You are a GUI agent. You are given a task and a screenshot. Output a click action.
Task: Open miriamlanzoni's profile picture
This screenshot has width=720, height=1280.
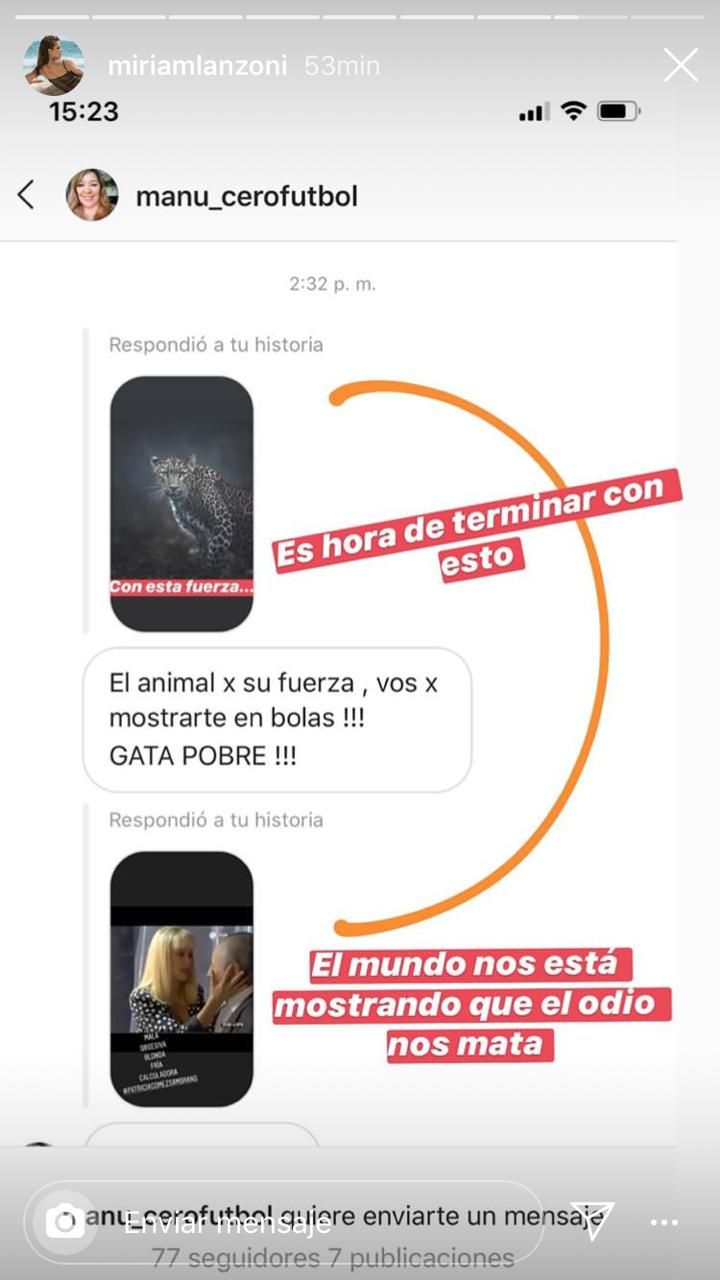coord(53,66)
